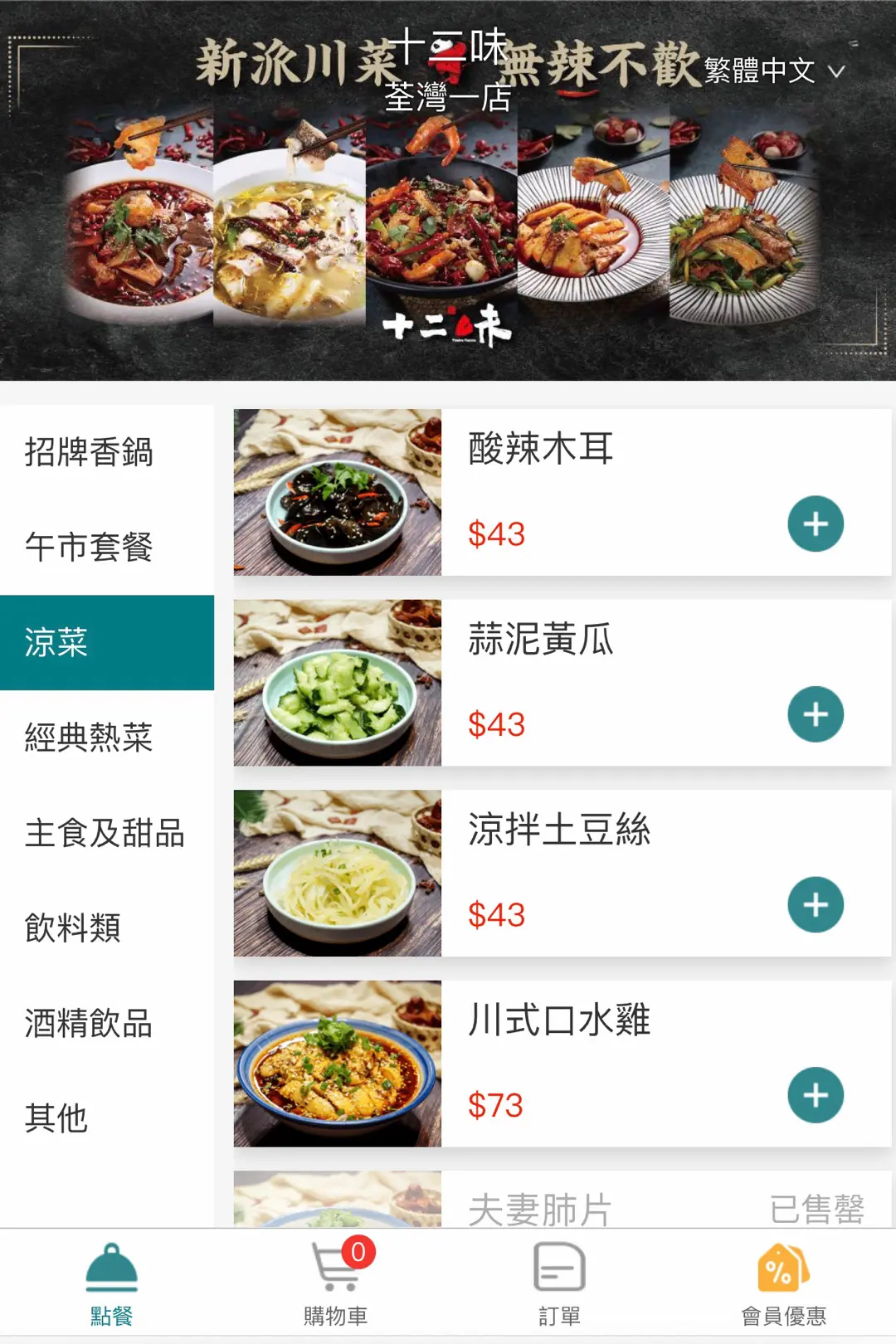The height and width of the screenshot is (1344, 896).
Task: Show the 主食及甜品 category
Action: (106, 833)
